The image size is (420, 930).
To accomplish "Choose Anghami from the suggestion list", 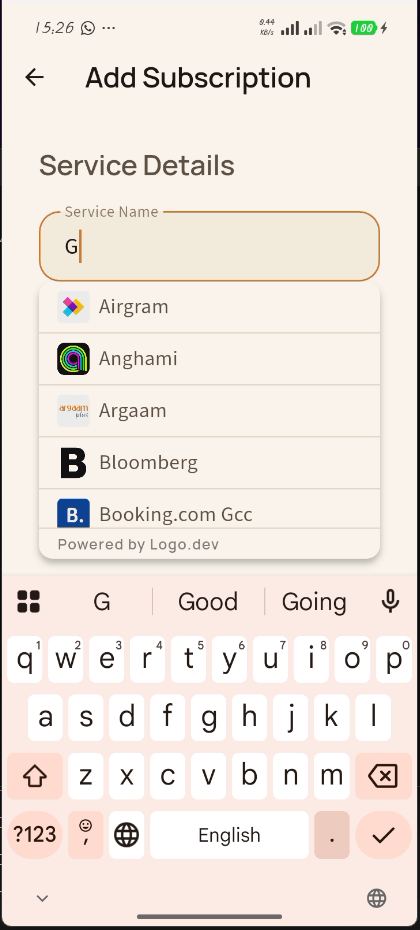I will point(209,359).
